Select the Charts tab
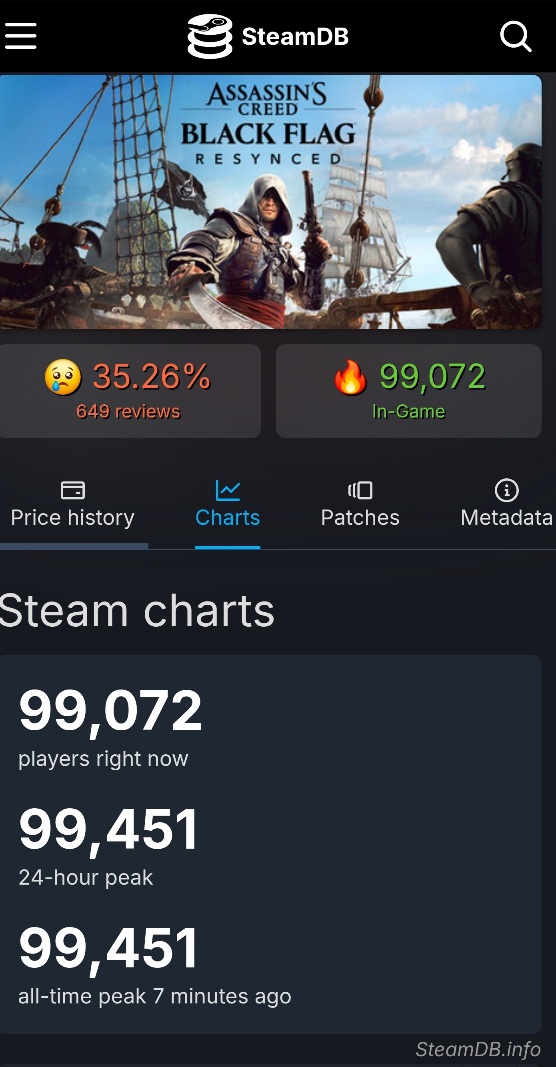The width and height of the screenshot is (556, 1067). coord(227,506)
